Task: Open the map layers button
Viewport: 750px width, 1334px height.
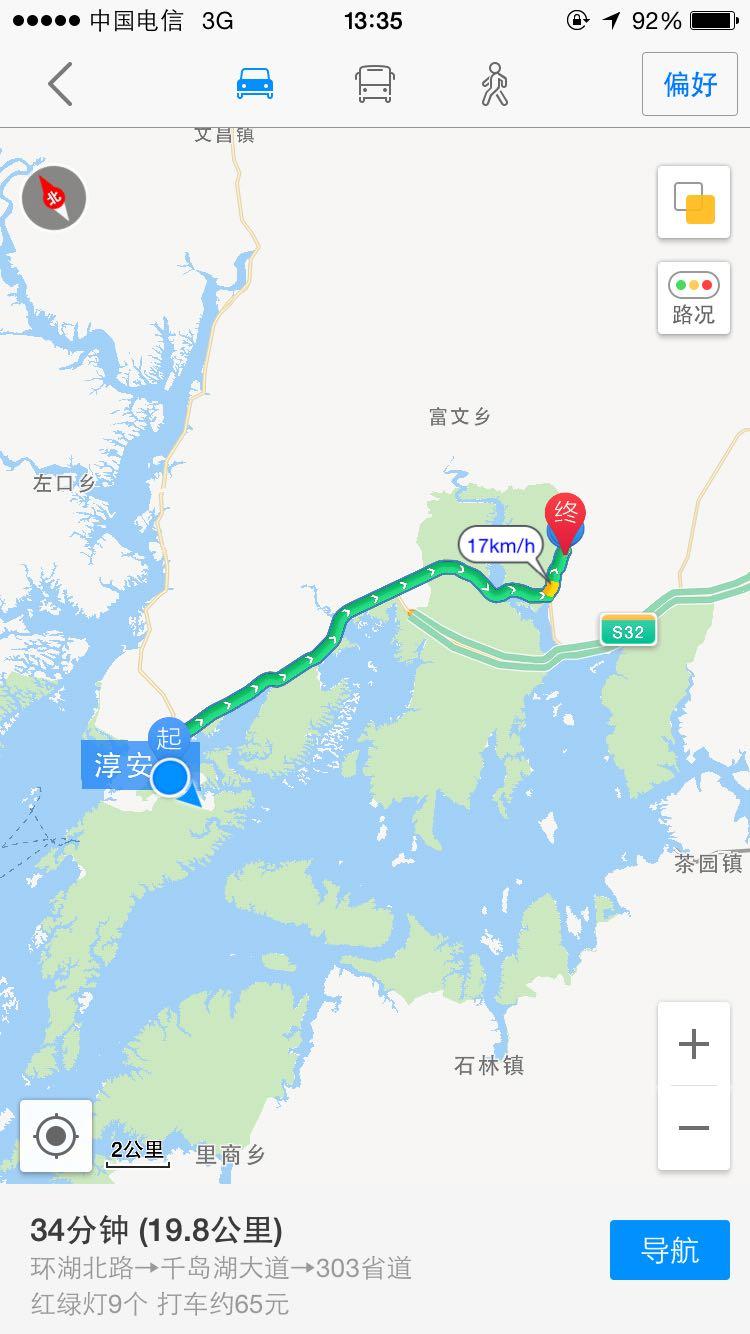Action: (694, 202)
